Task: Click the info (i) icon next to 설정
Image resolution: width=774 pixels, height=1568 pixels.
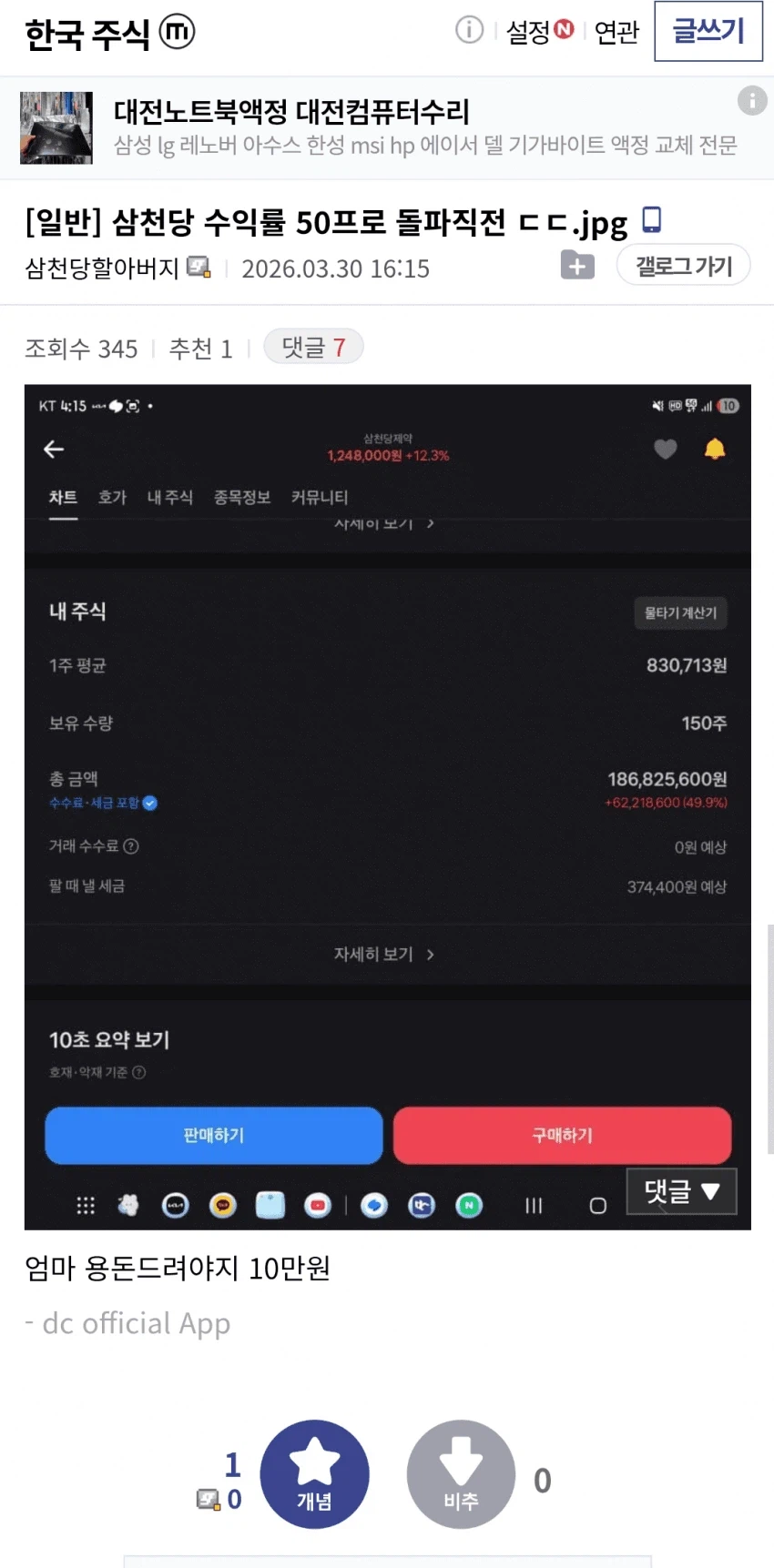Action: 469,29
